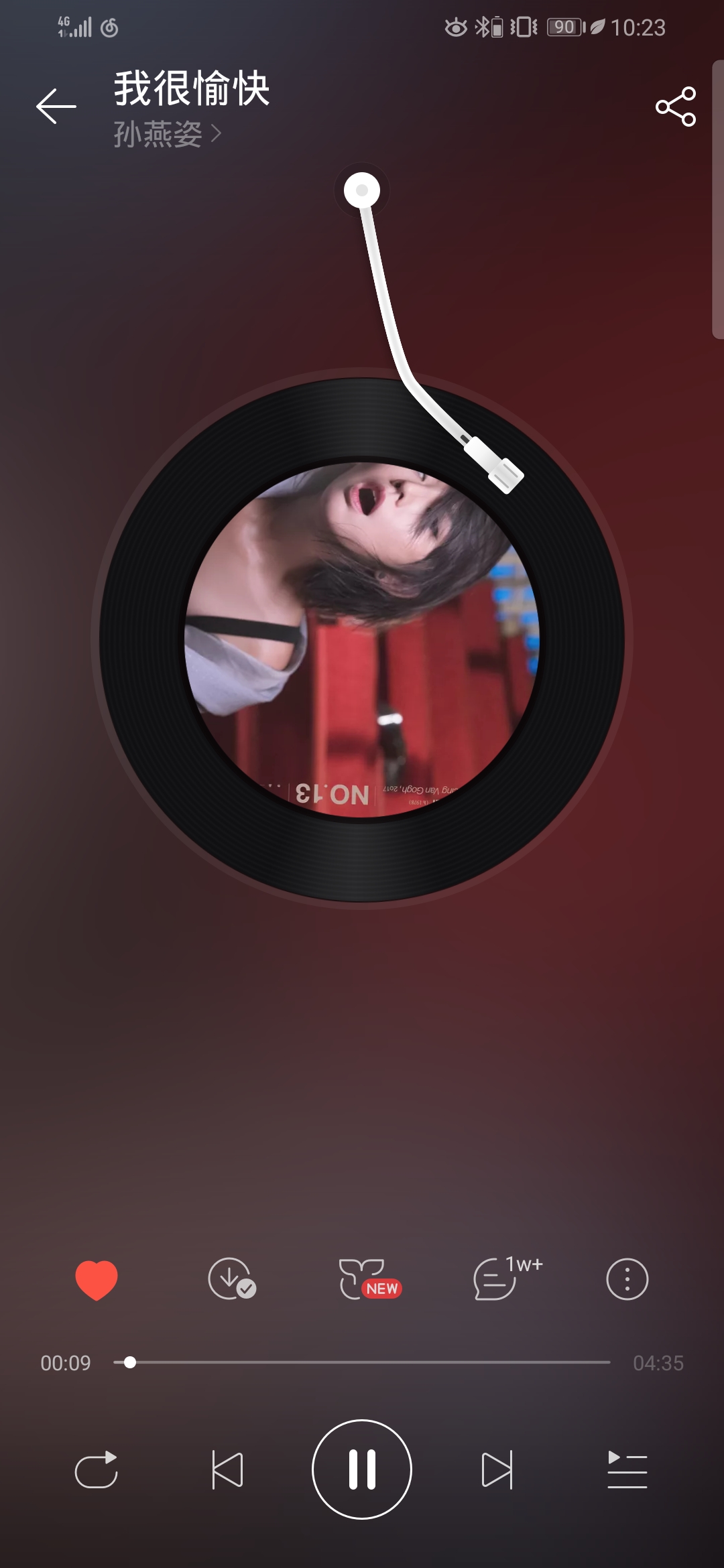Tap the vinyl album cover to show lyrics
724x1568 pixels.
[362, 640]
